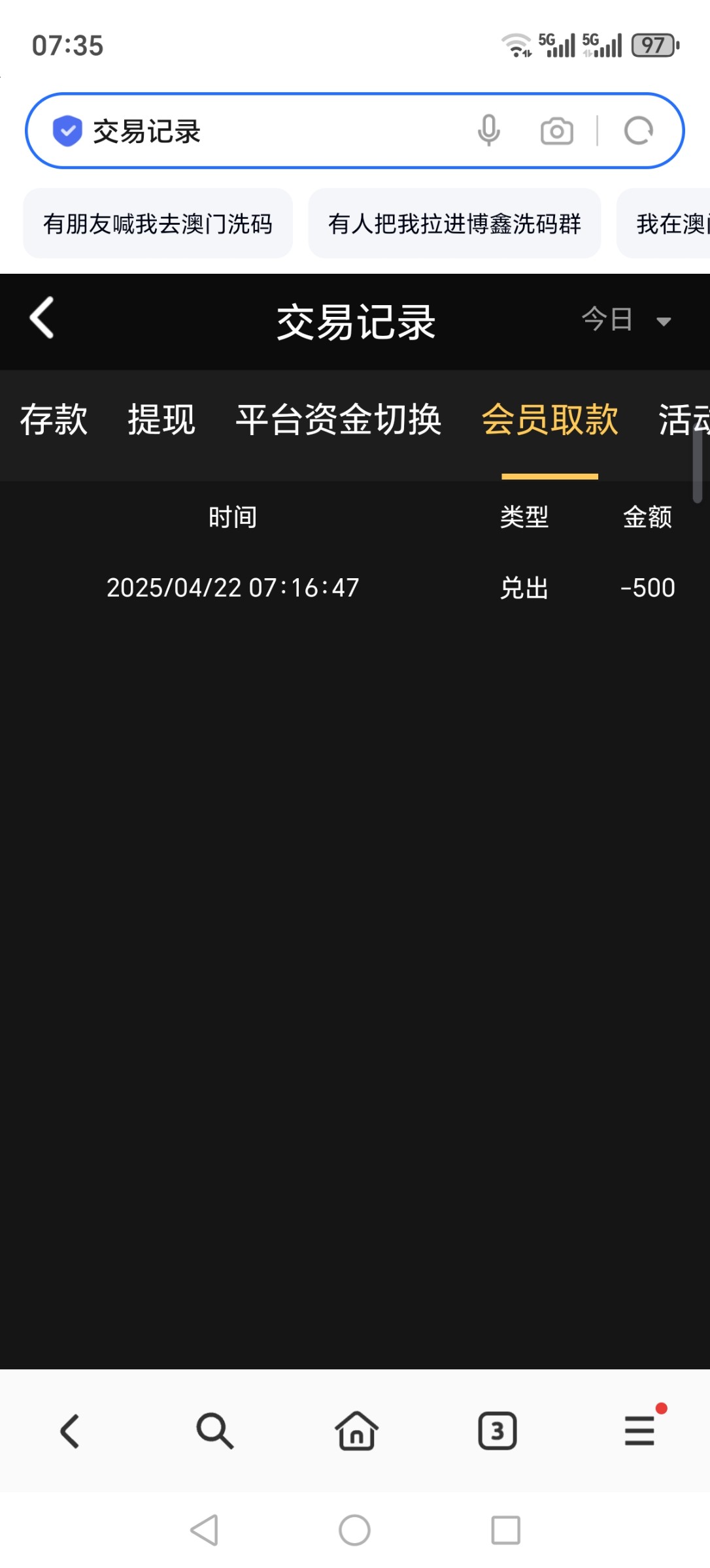
Task: Open camera search icon in address bar
Action: point(557,131)
